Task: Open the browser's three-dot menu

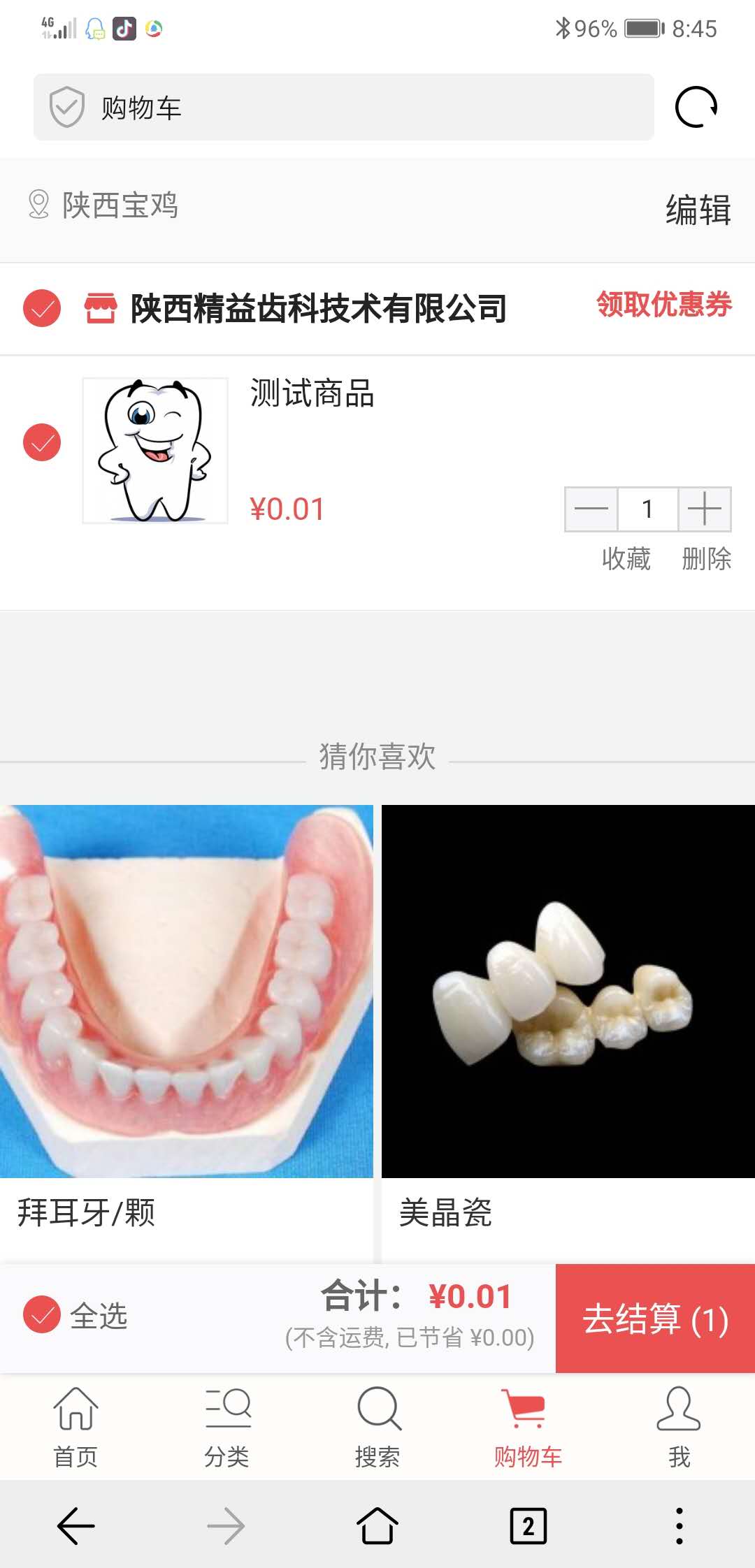Action: tap(679, 1525)
